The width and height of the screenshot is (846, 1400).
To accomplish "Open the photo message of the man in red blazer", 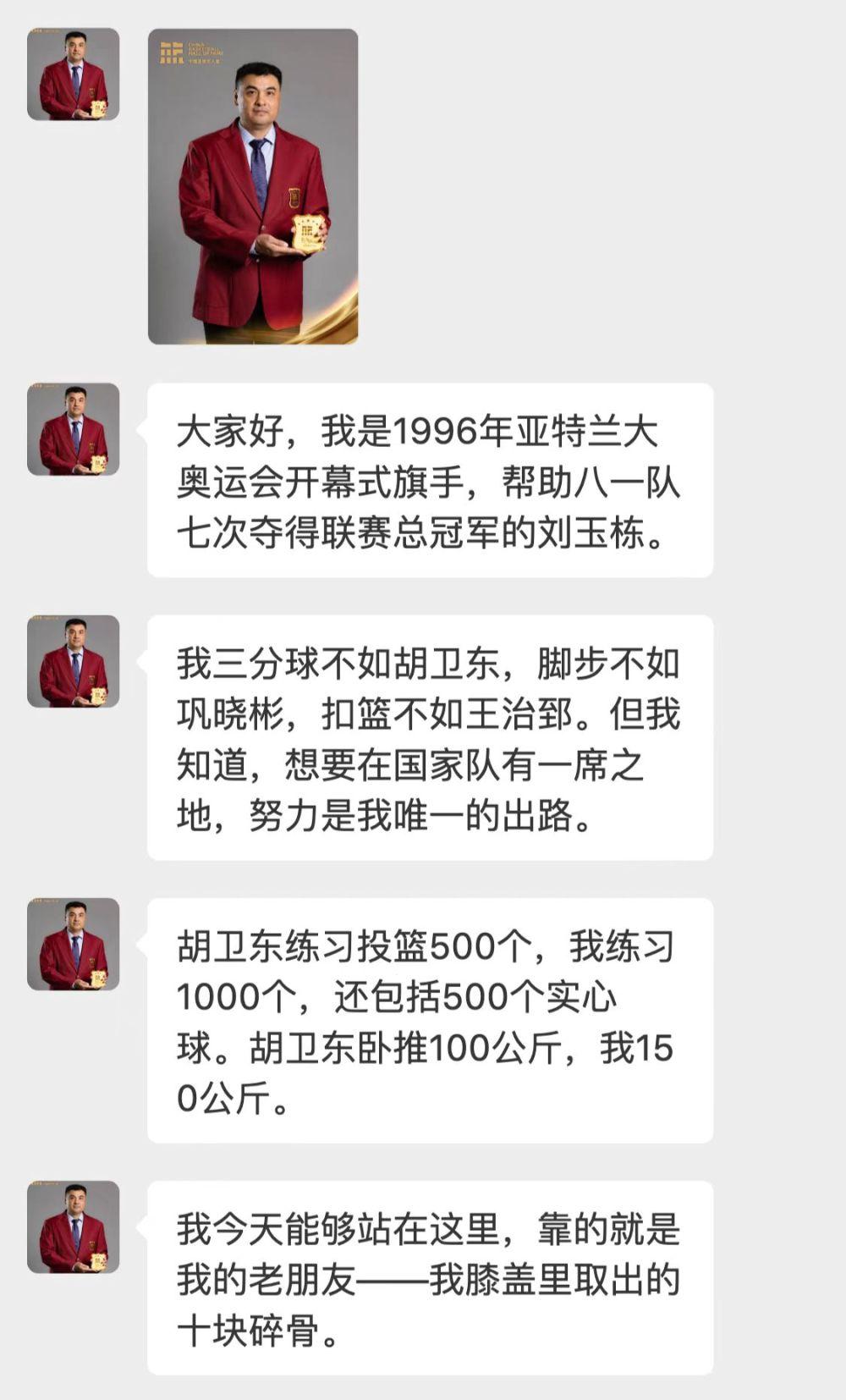I will [253, 186].
